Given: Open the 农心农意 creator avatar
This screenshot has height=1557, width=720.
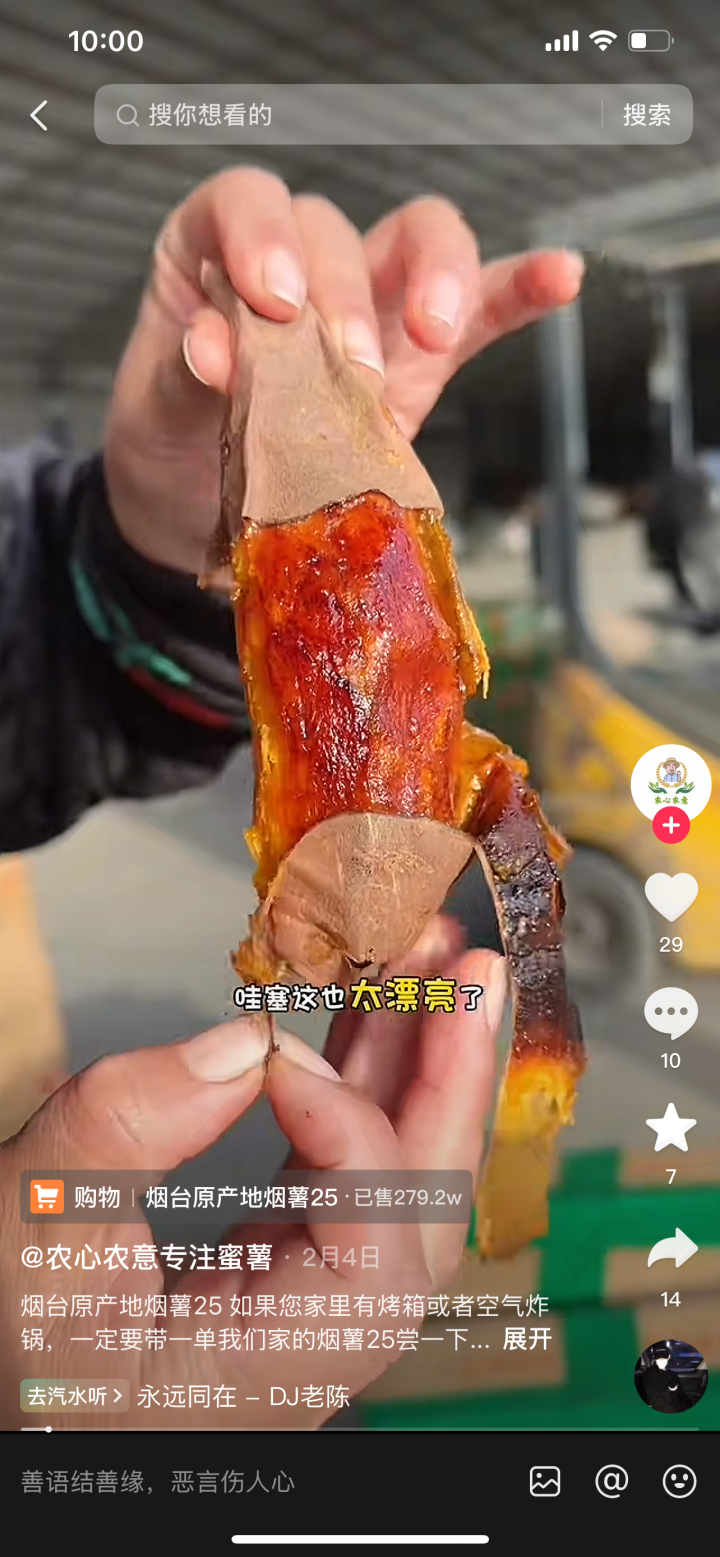Looking at the screenshot, I should click(x=671, y=784).
